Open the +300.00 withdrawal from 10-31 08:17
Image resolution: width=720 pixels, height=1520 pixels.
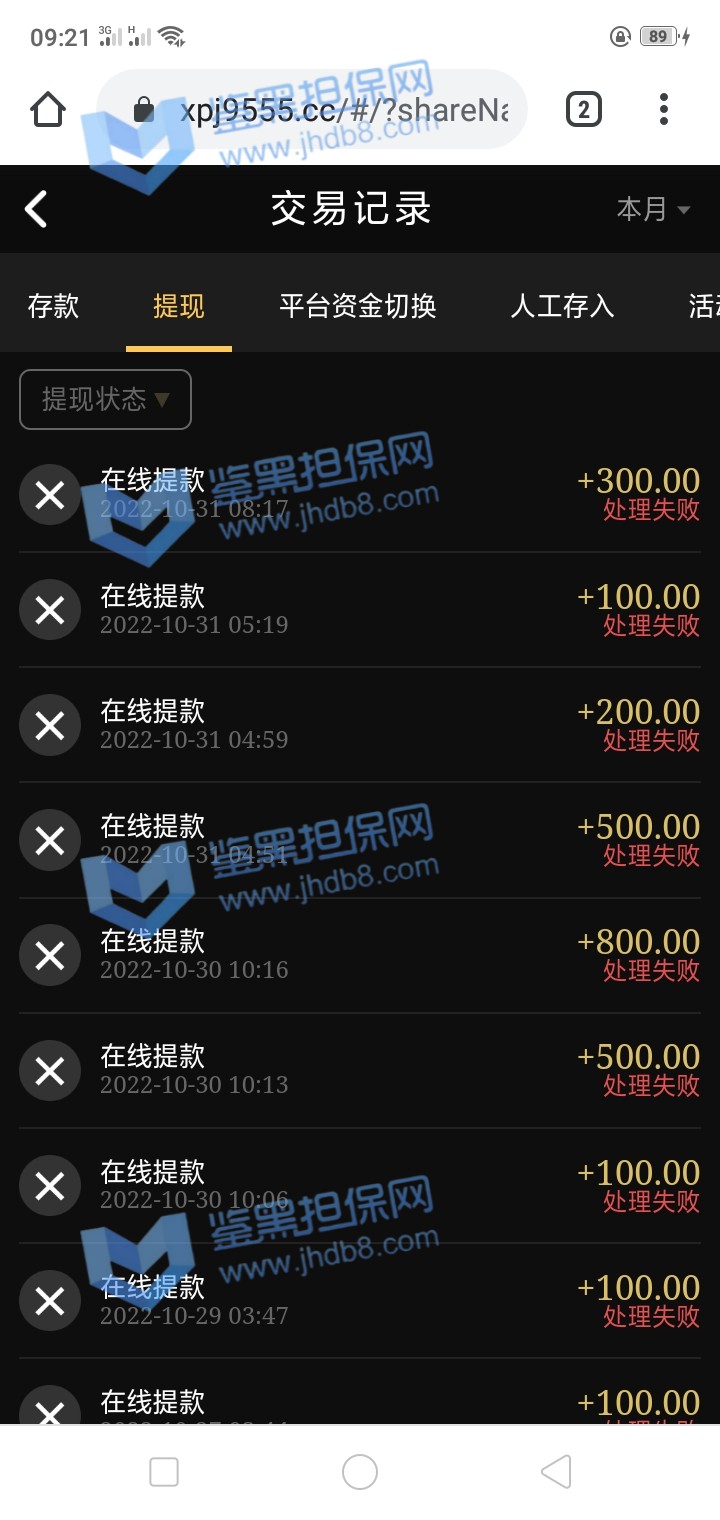coord(360,495)
